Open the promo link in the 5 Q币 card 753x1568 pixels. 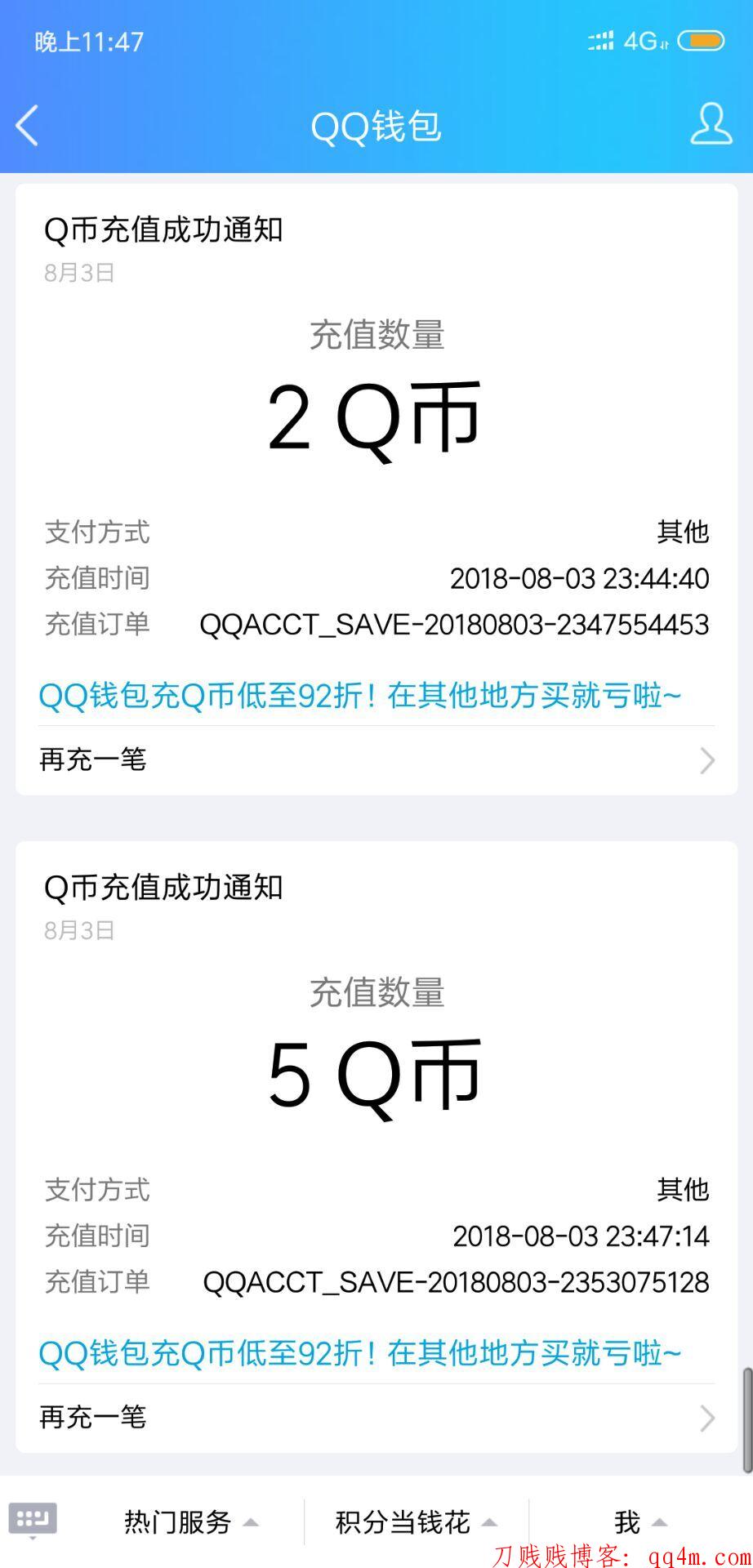tap(359, 1353)
